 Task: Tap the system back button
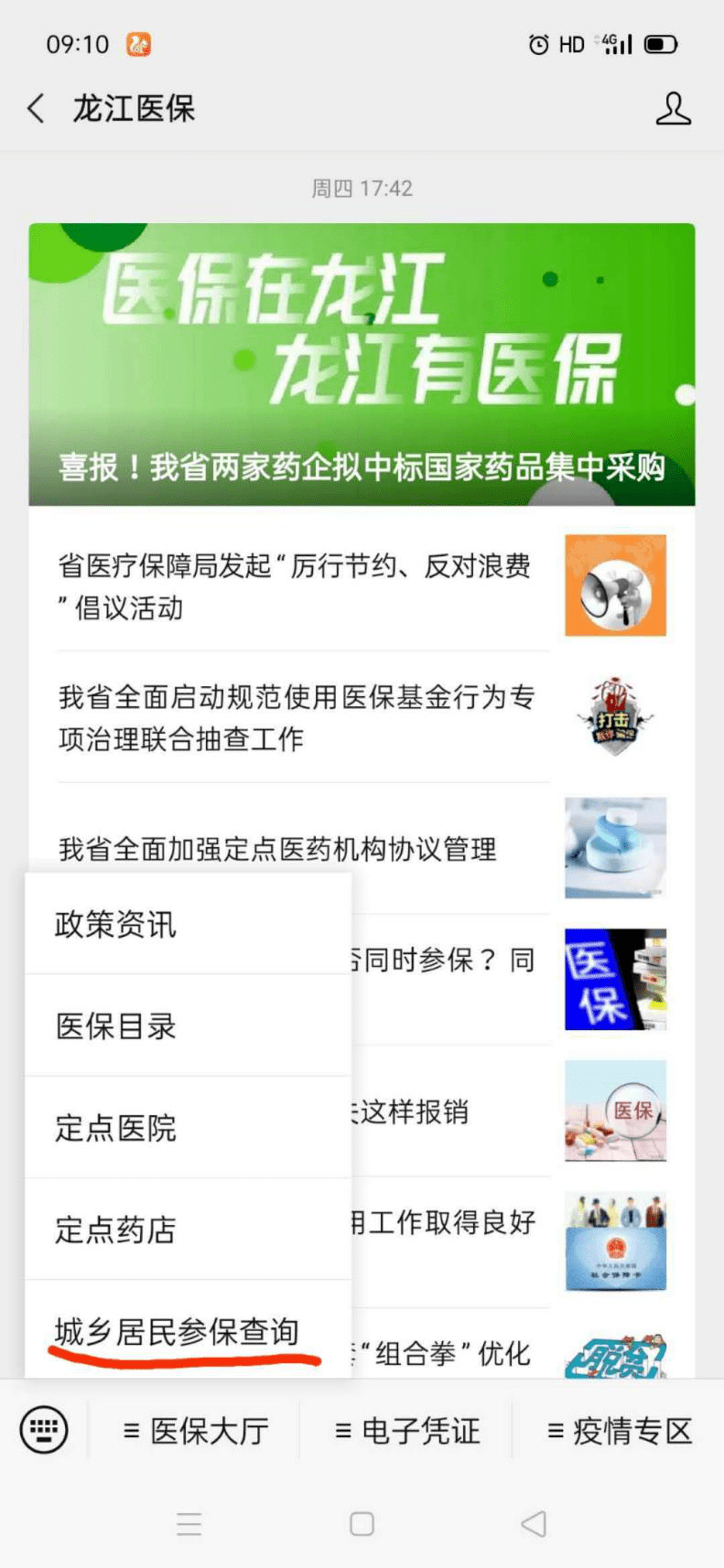point(534,1523)
